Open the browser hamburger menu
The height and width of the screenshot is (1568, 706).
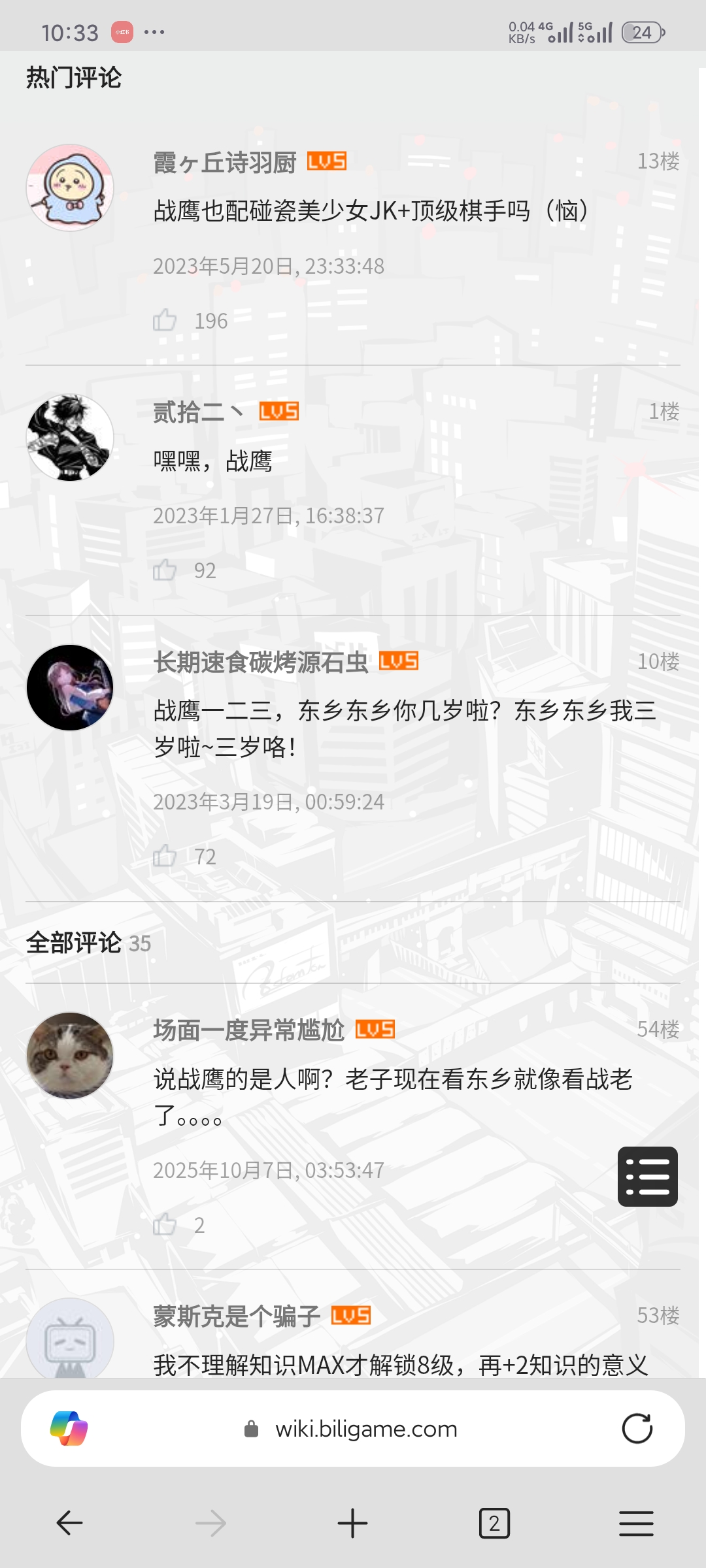point(636,1523)
